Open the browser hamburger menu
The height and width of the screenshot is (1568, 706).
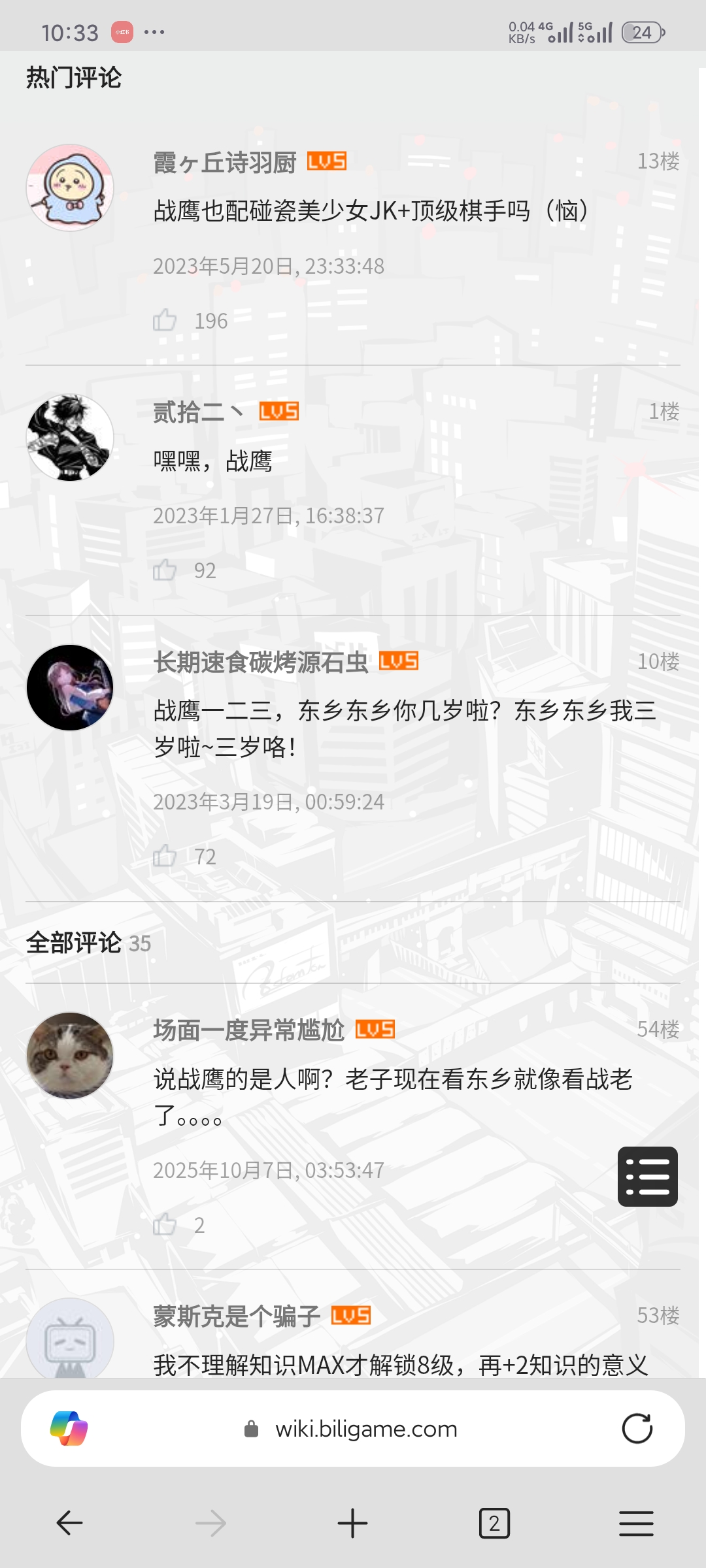point(636,1523)
